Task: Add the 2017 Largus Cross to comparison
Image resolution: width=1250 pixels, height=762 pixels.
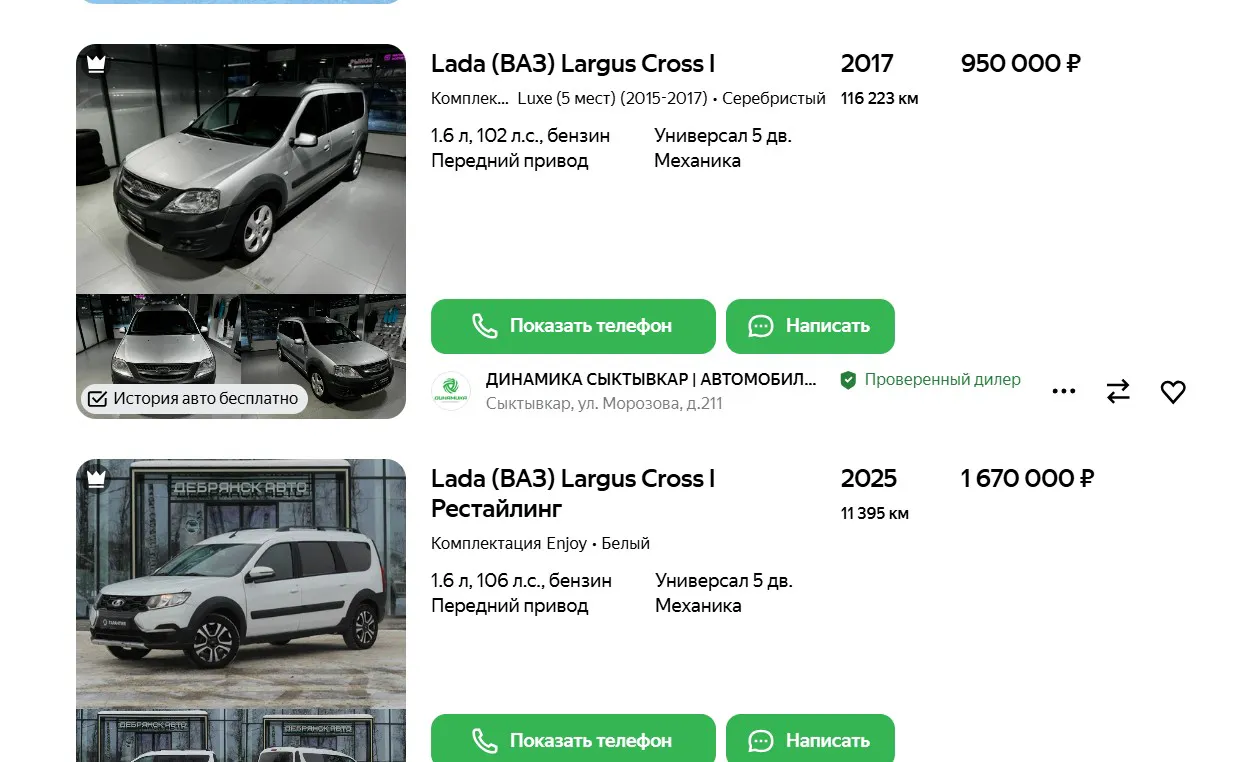Action: tap(1118, 391)
